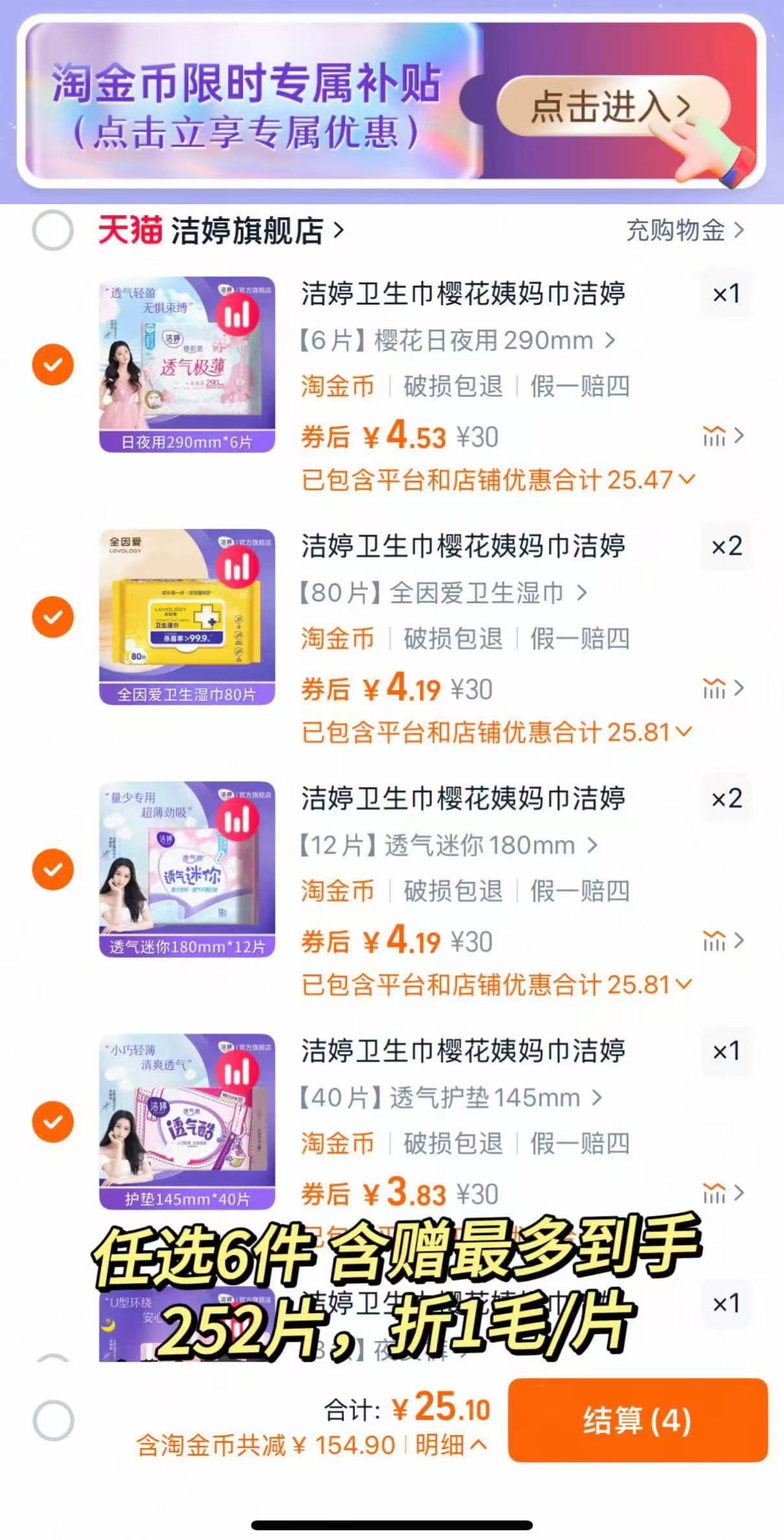Image resolution: width=784 pixels, height=1540 pixels.
Task: Select the store checkbox for 洁婷旗舰店
Action: point(54,231)
